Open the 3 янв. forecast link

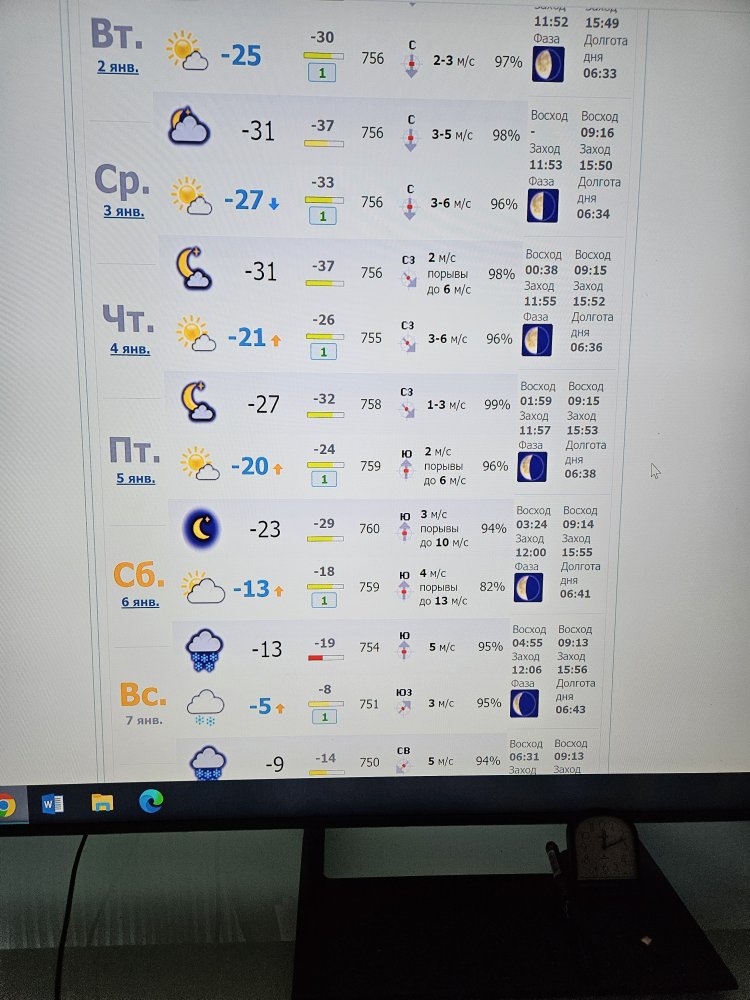[x=123, y=212]
